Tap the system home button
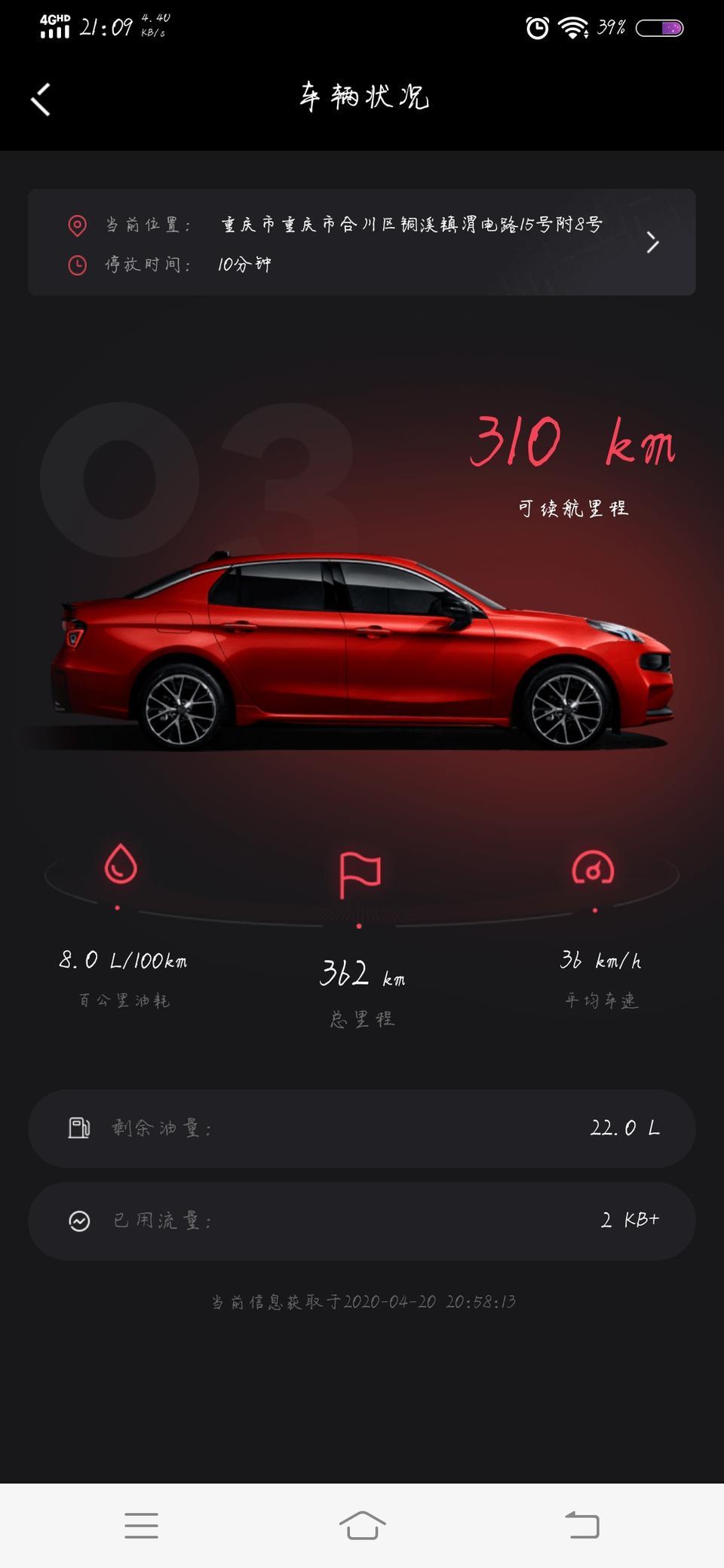 (362, 1525)
